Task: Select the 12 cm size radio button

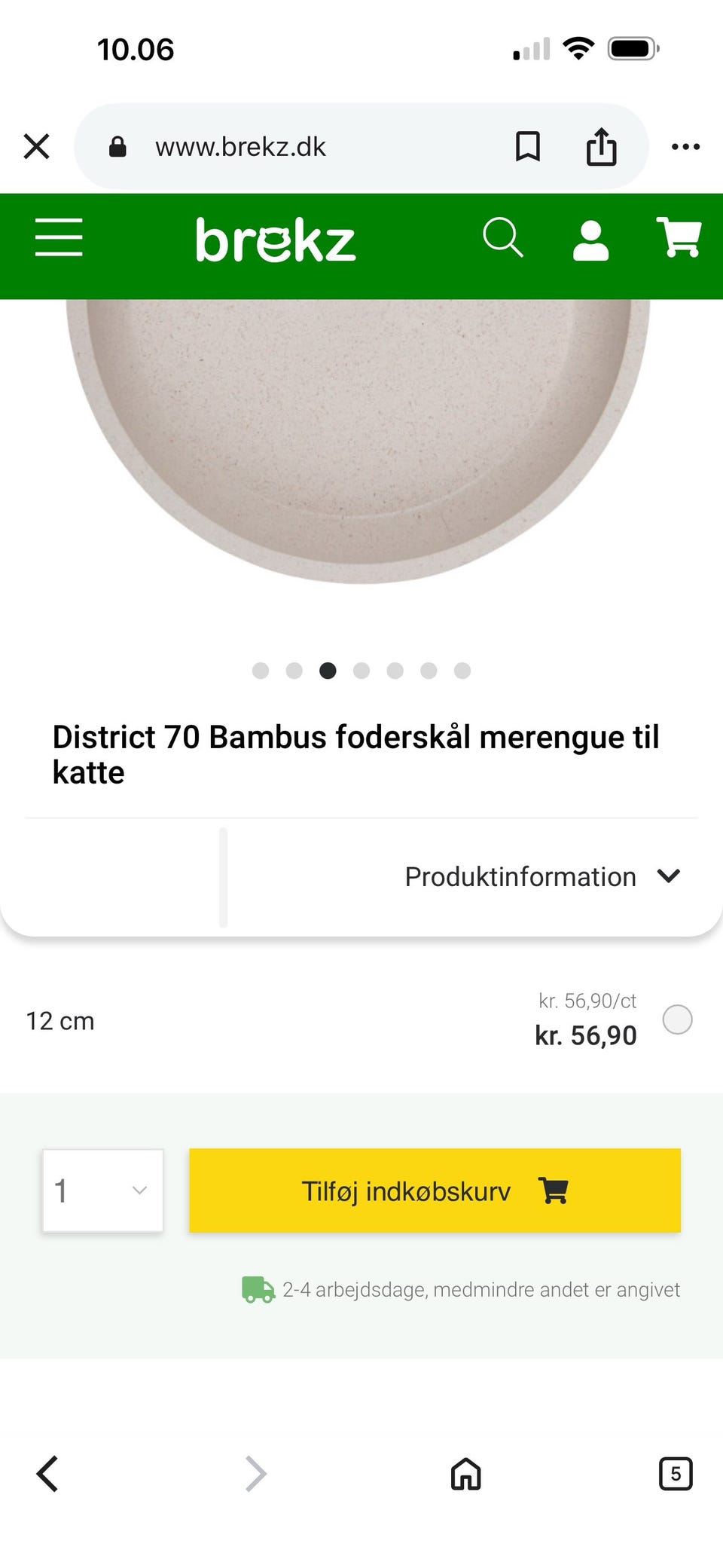Action: point(677,1019)
